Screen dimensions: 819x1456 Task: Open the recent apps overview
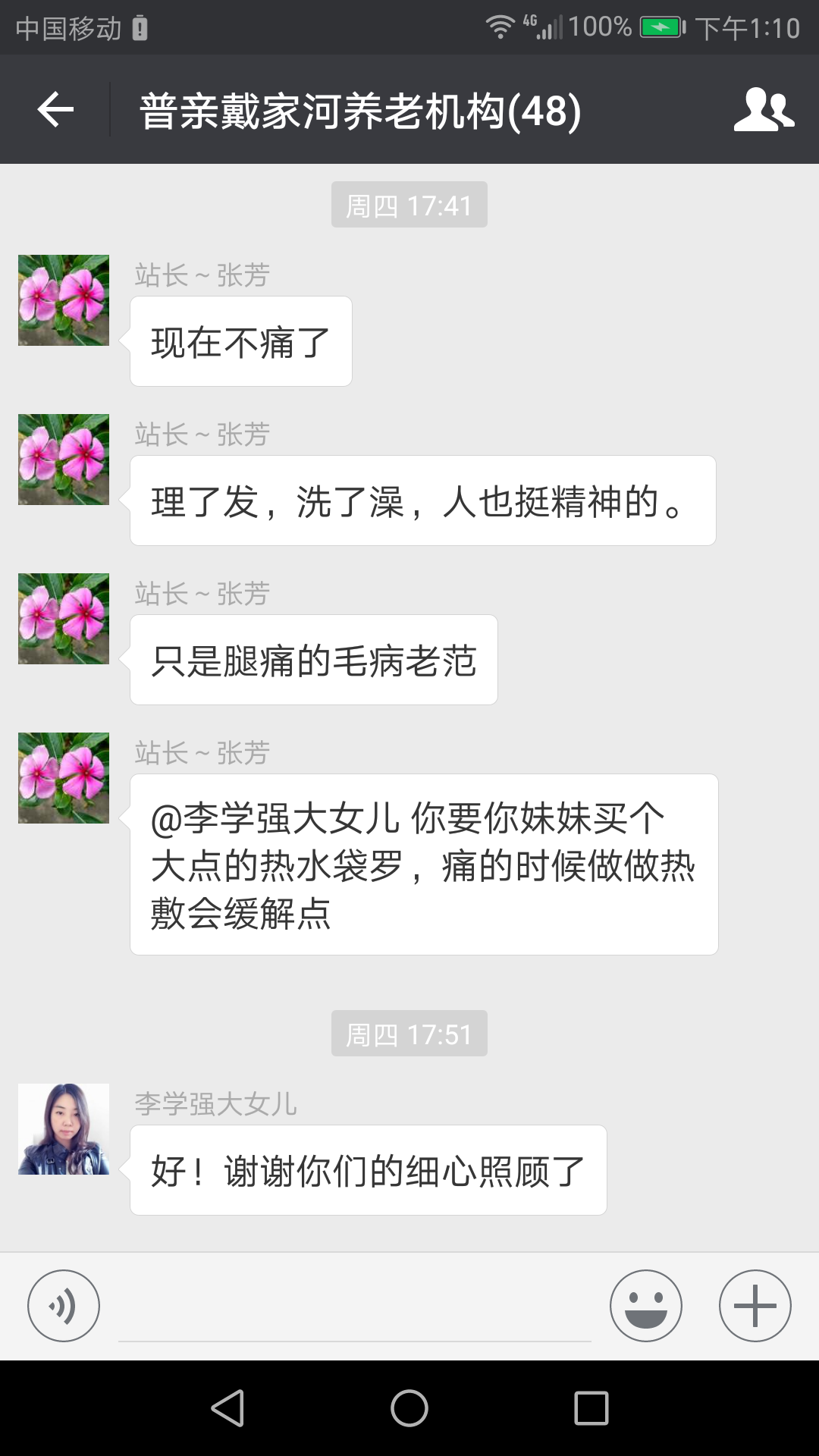(591, 1408)
